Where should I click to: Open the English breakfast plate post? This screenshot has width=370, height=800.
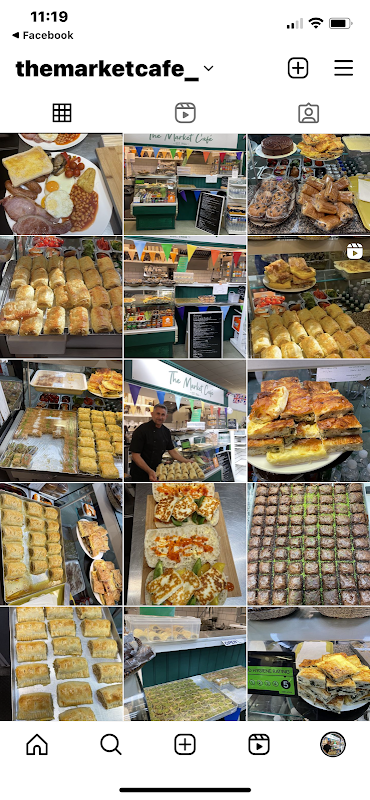point(61,184)
